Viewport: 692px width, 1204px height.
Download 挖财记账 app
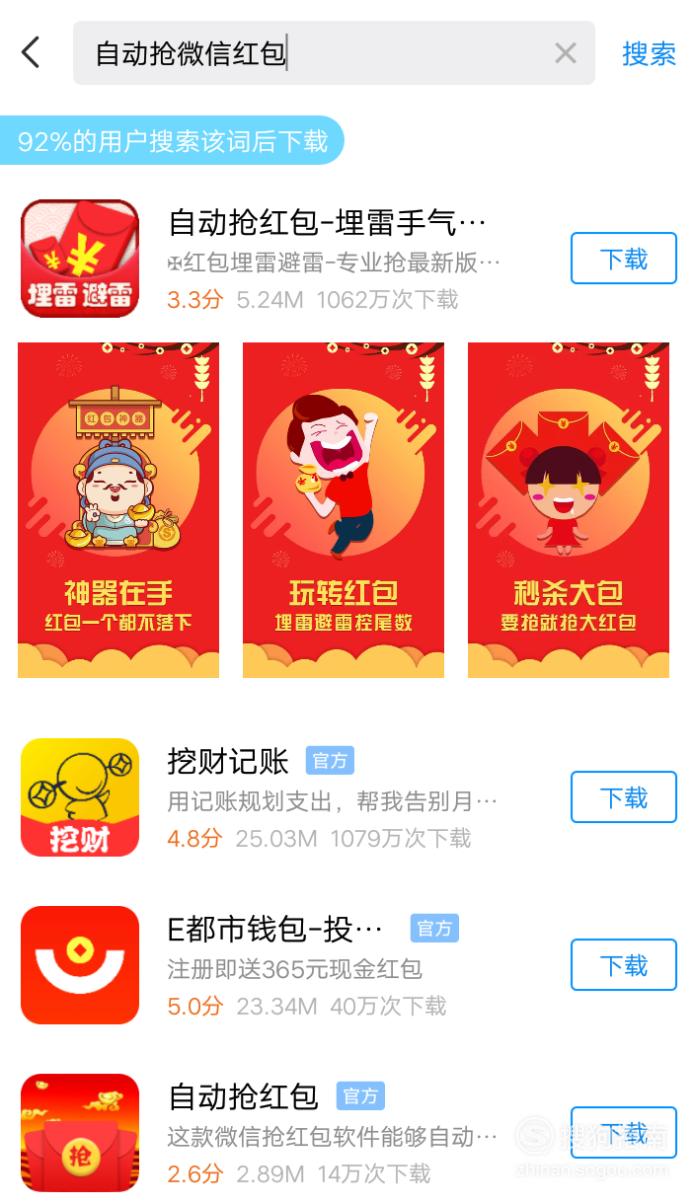pos(623,798)
